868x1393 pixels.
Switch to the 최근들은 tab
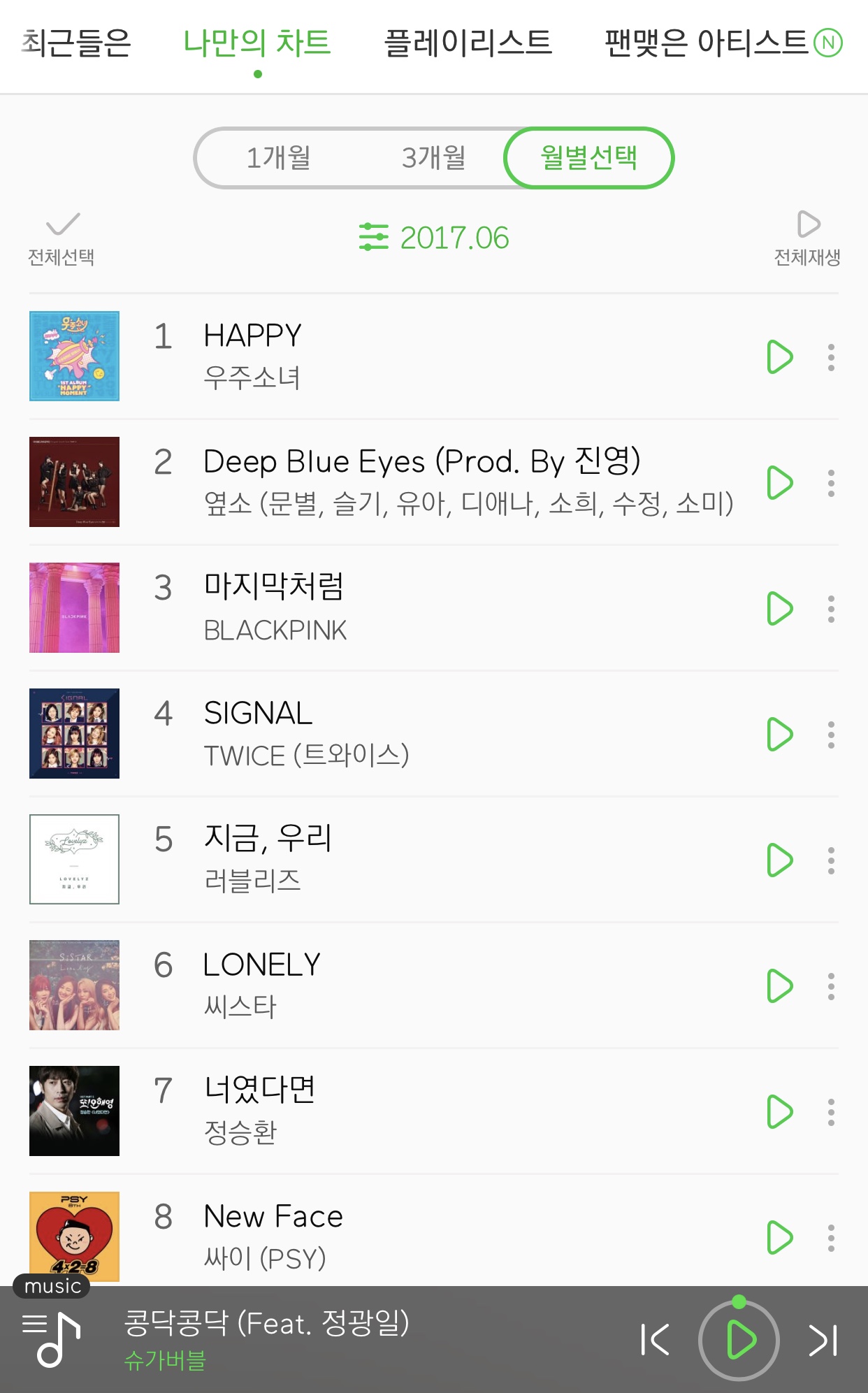click(76, 43)
